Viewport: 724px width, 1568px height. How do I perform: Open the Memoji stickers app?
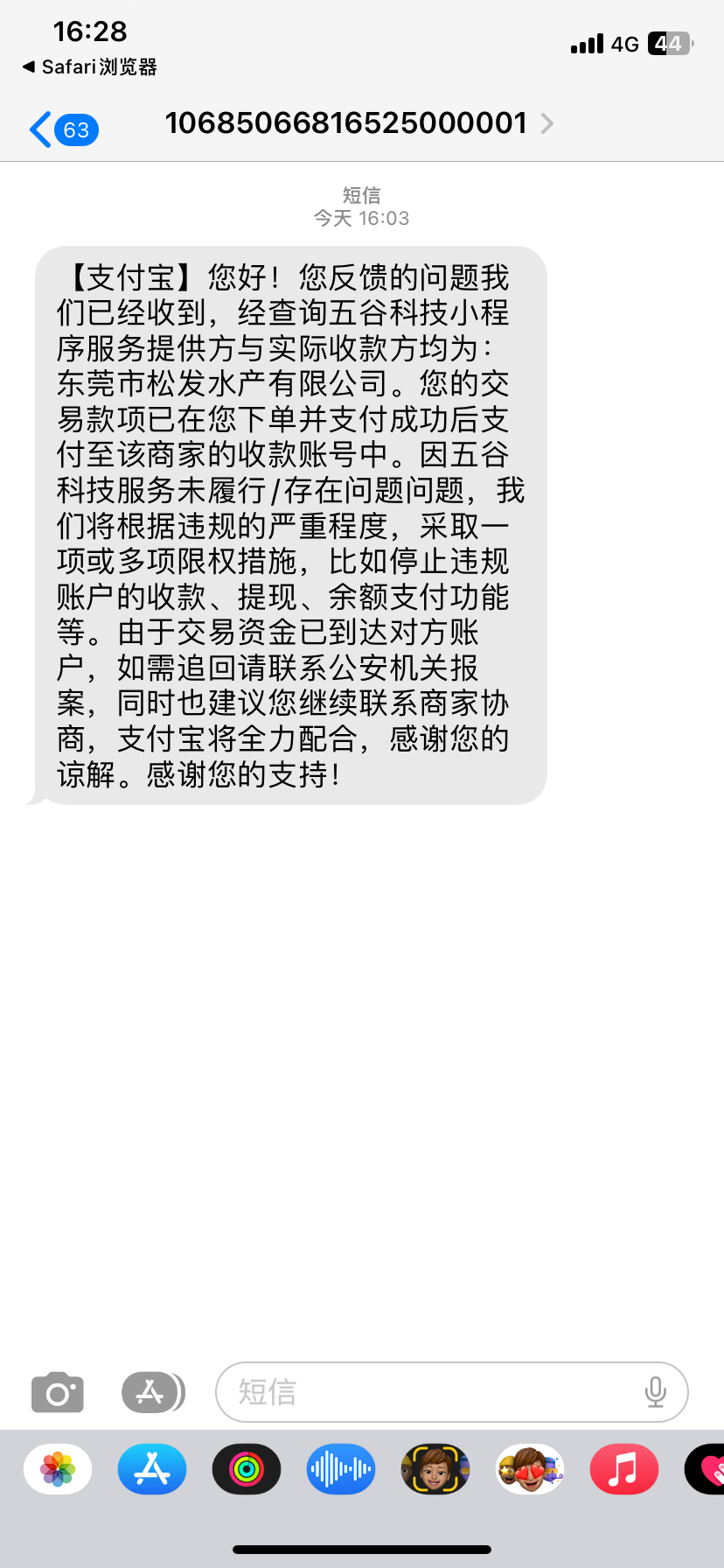pos(529,1469)
